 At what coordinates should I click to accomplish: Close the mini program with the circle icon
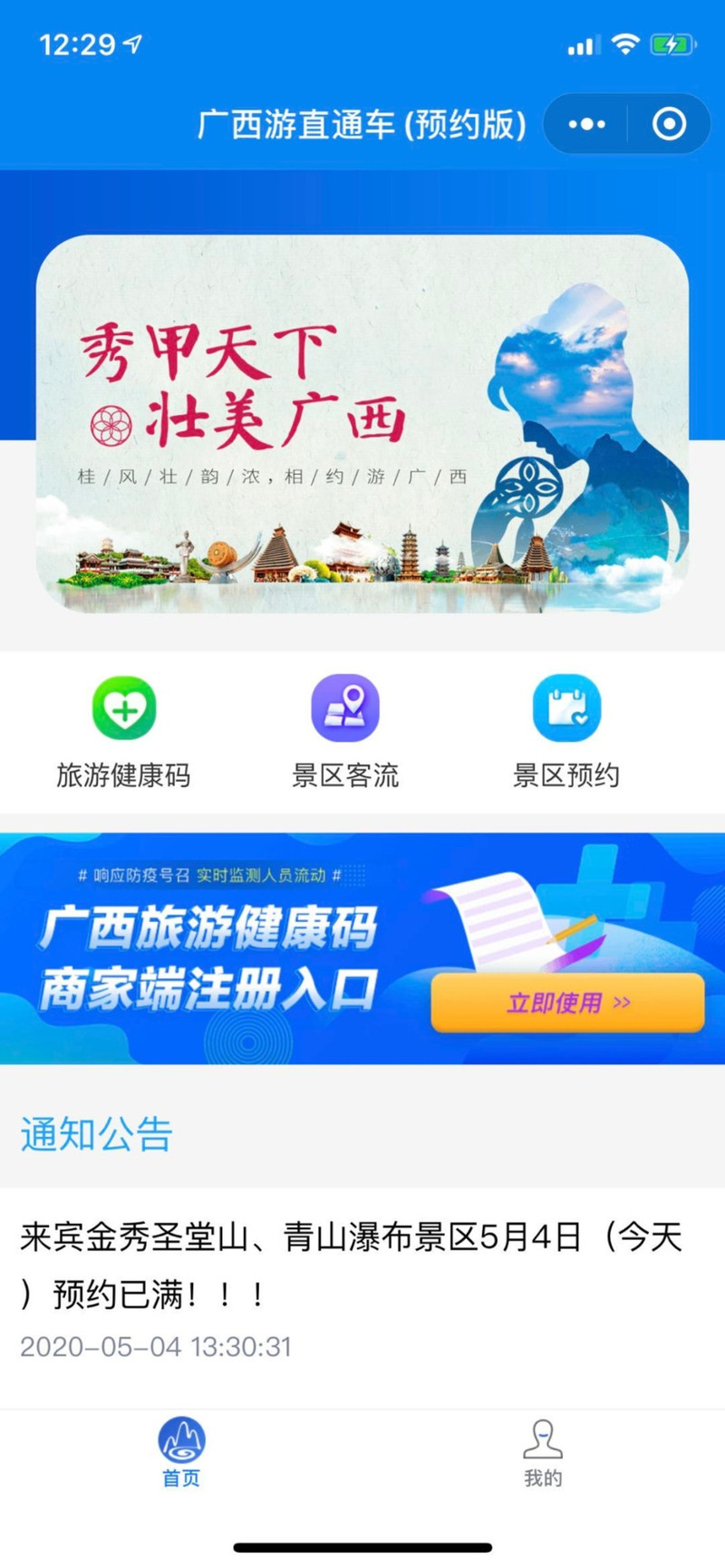point(670,124)
